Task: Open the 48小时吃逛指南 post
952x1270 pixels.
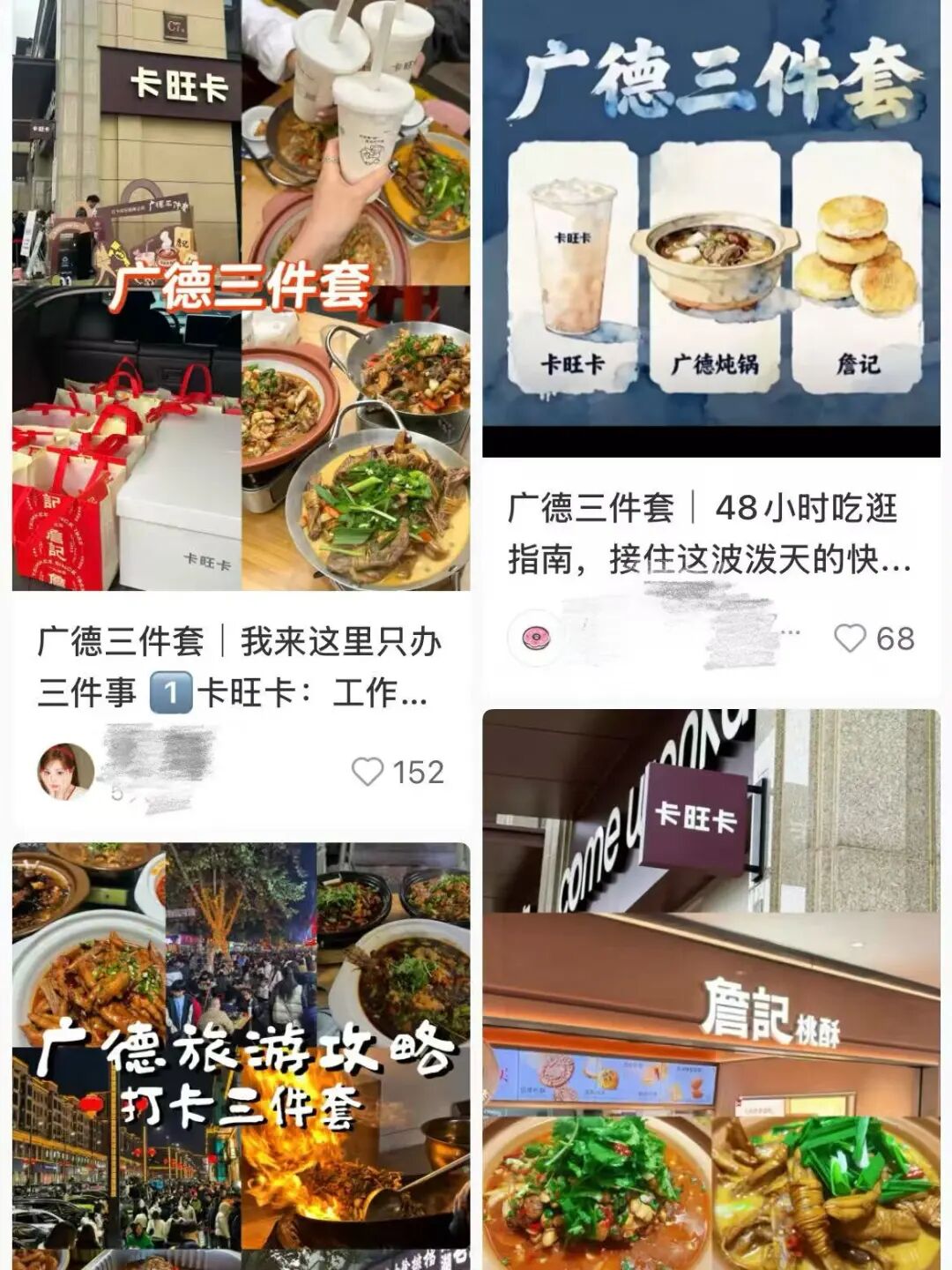Action: click(x=710, y=534)
